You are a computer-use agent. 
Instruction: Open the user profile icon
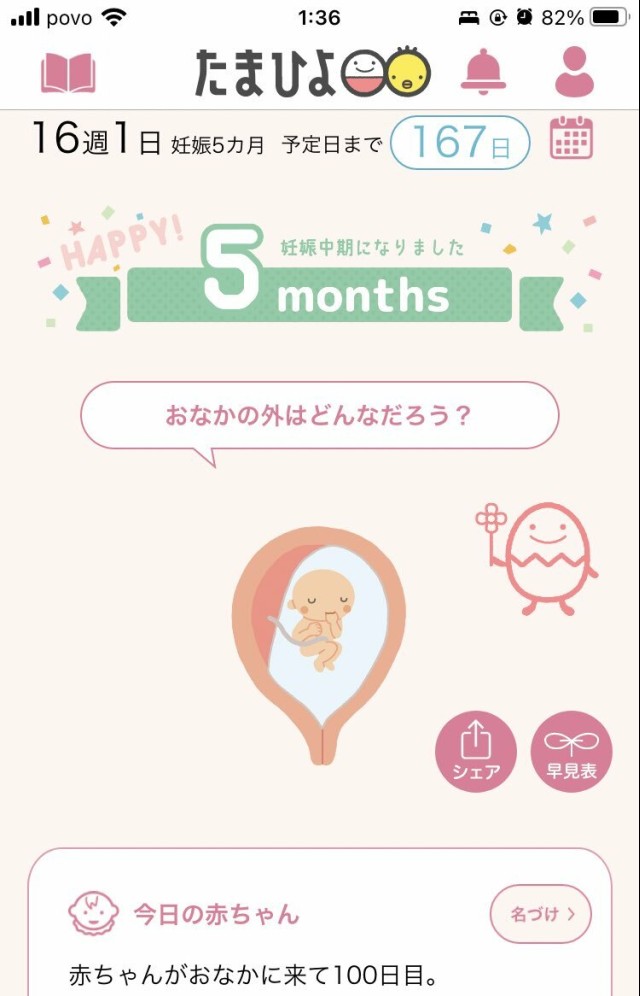(573, 73)
